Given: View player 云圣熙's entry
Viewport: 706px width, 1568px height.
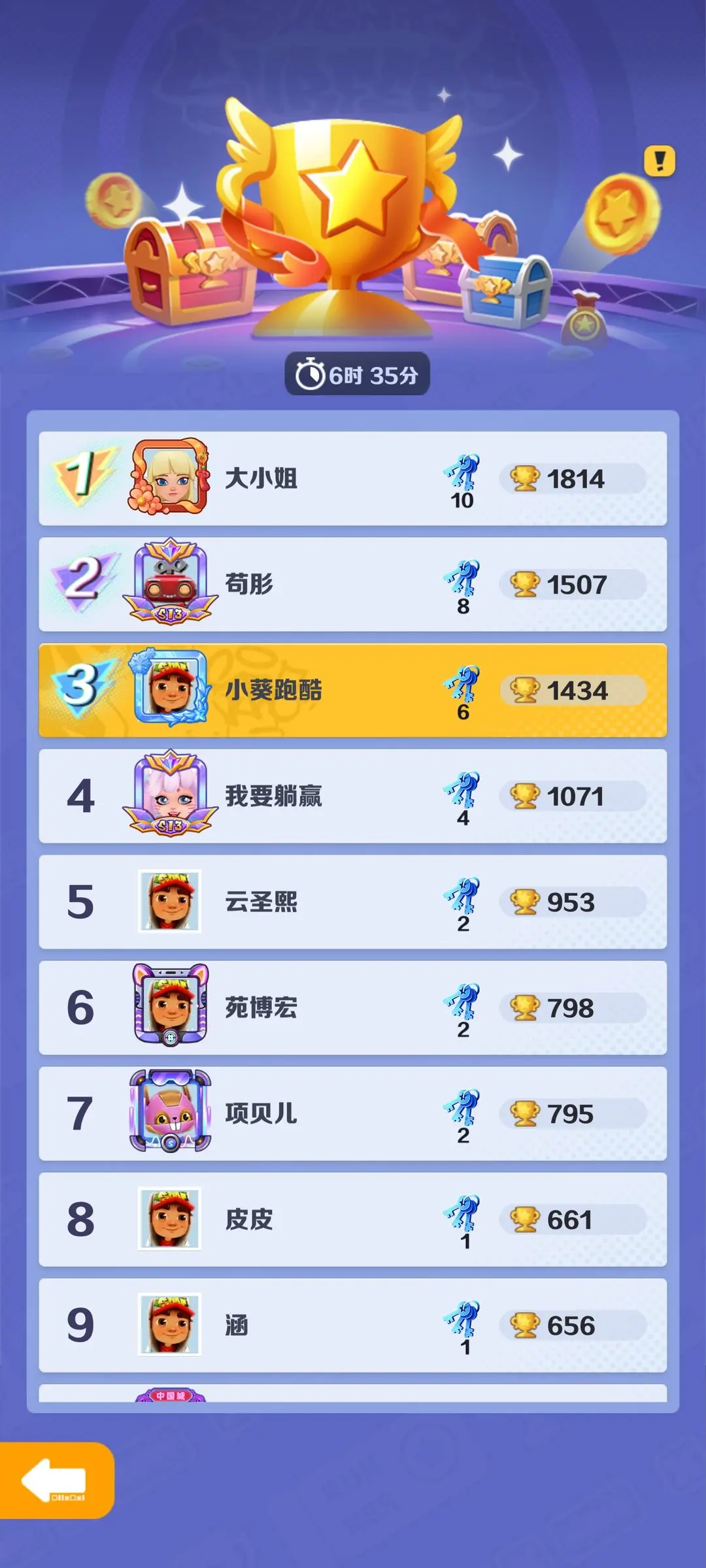Looking at the screenshot, I should pos(353,902).
